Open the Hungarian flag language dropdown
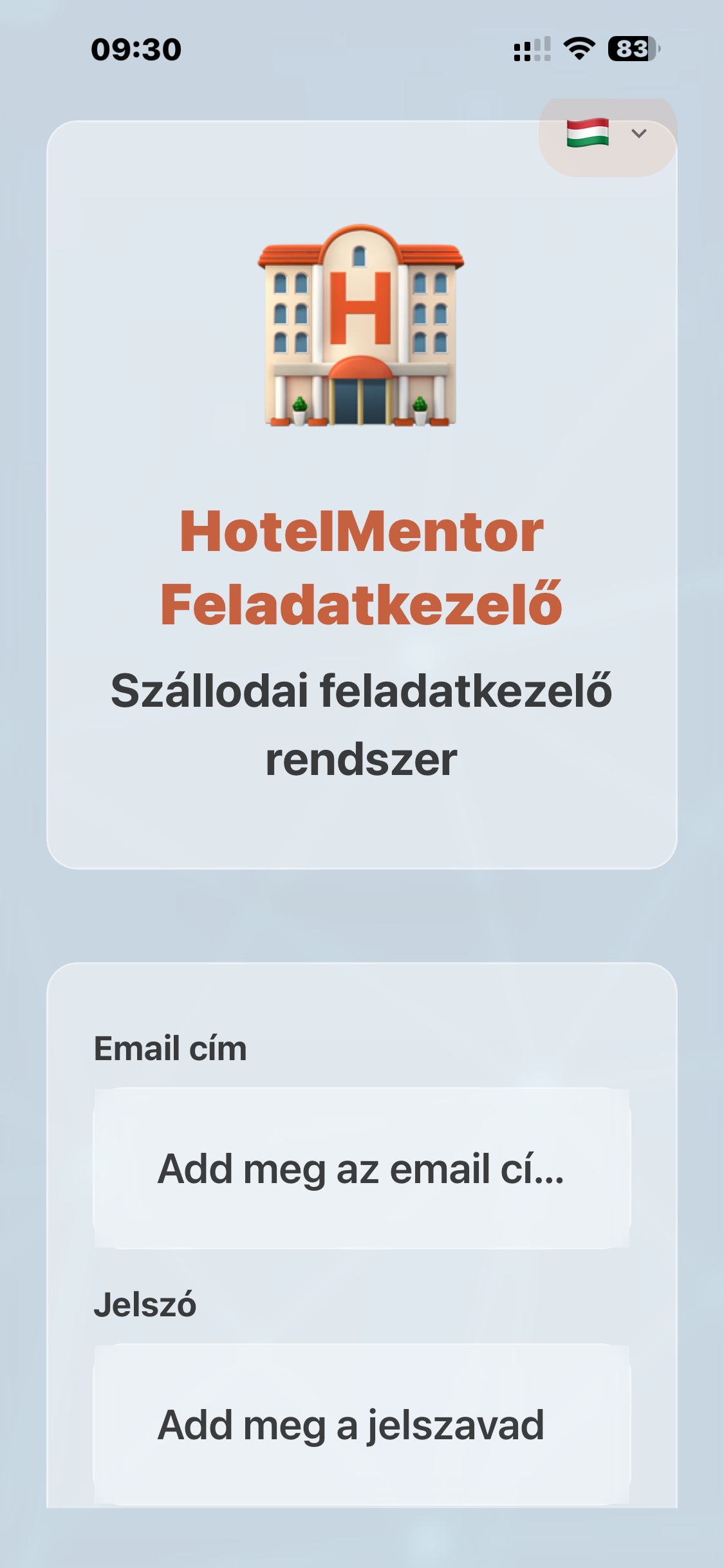This screenshot has height=1568, width=724. [x=608, y=135]
